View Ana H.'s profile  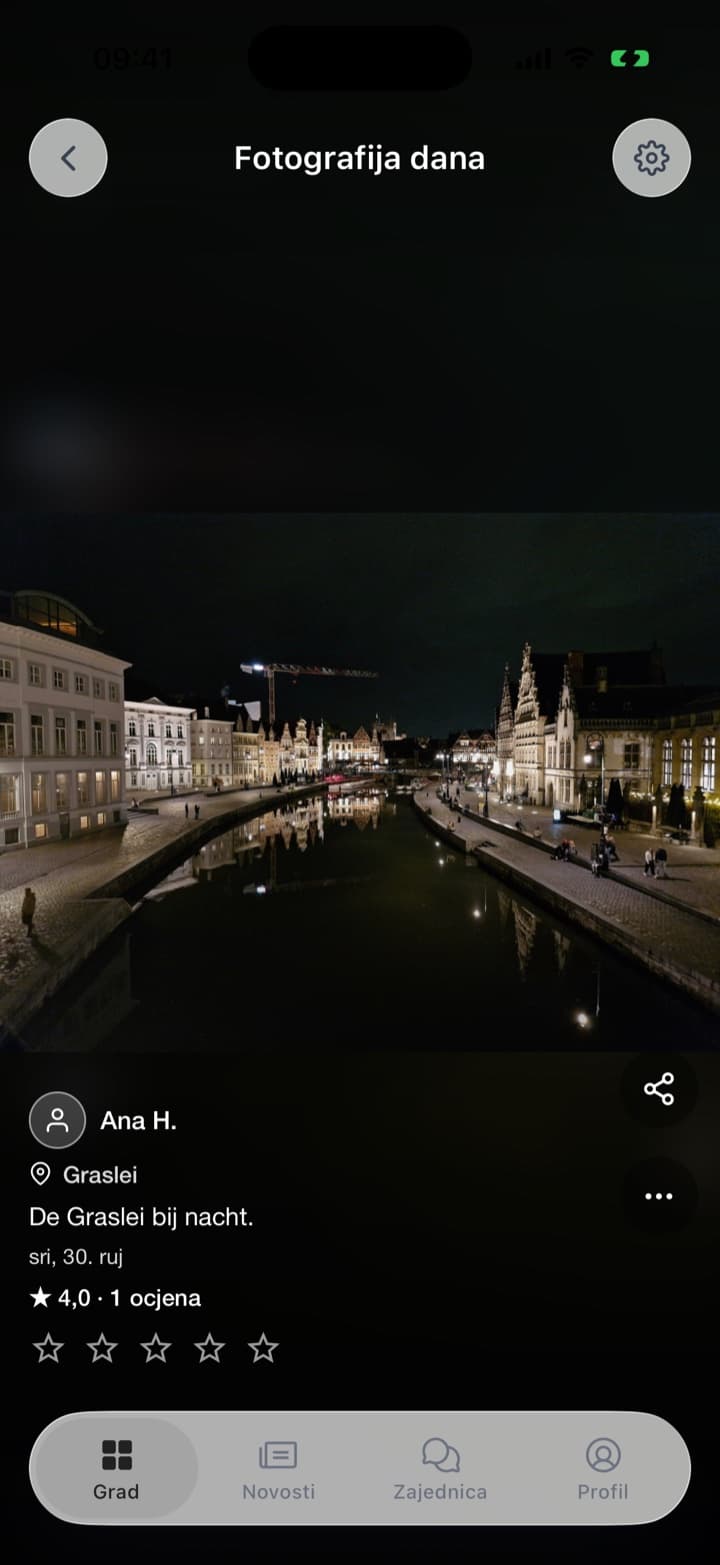click(103, 1120)
